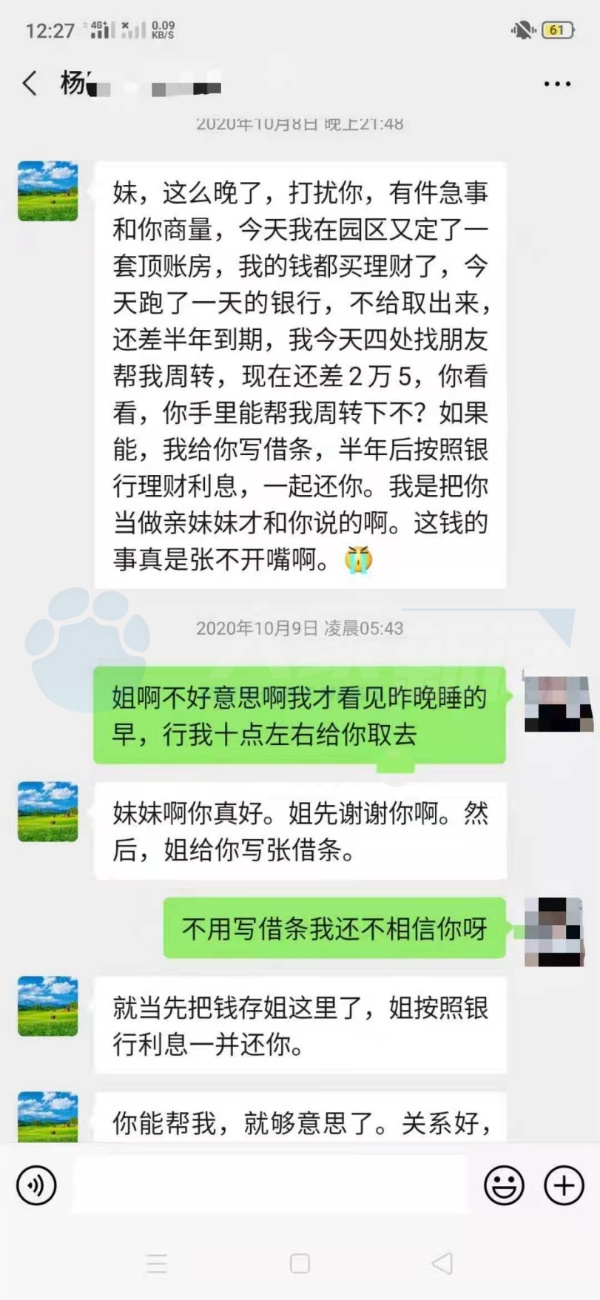Open my avatar beside the 不用写借条 message
This screenshot has height=1300, width=600.
point(553,932)
